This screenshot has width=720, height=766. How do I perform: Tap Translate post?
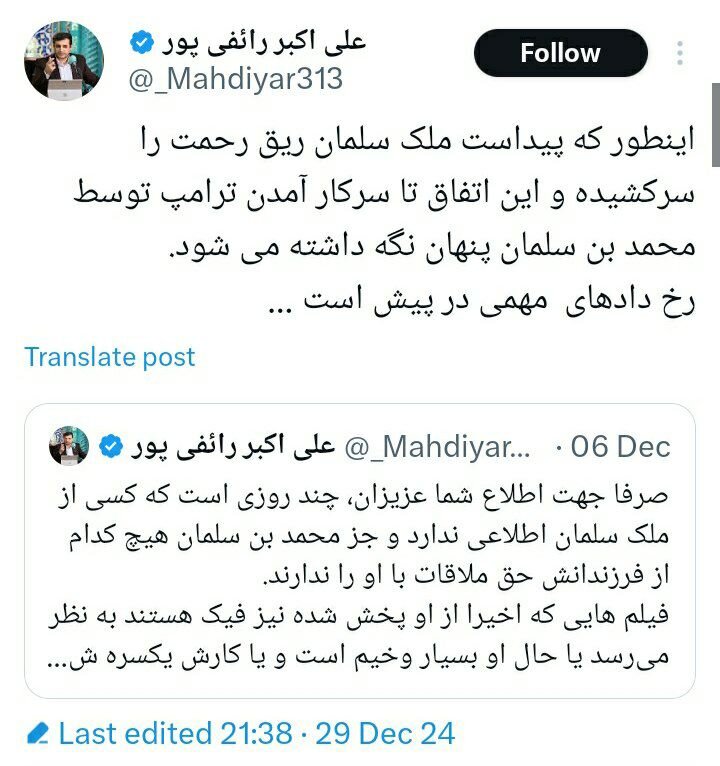[110, 357]
